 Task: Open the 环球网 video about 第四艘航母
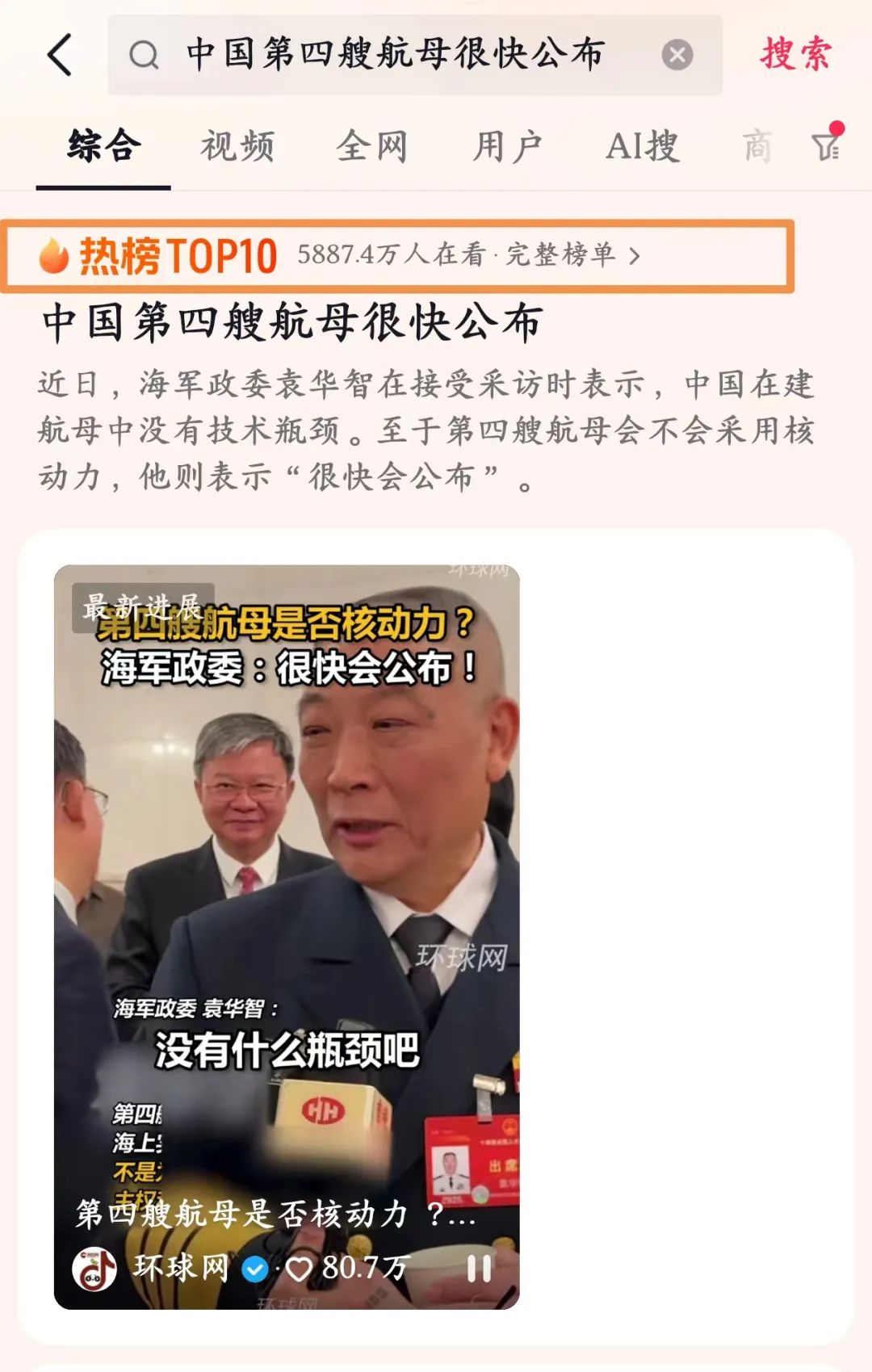pos(287,888)
